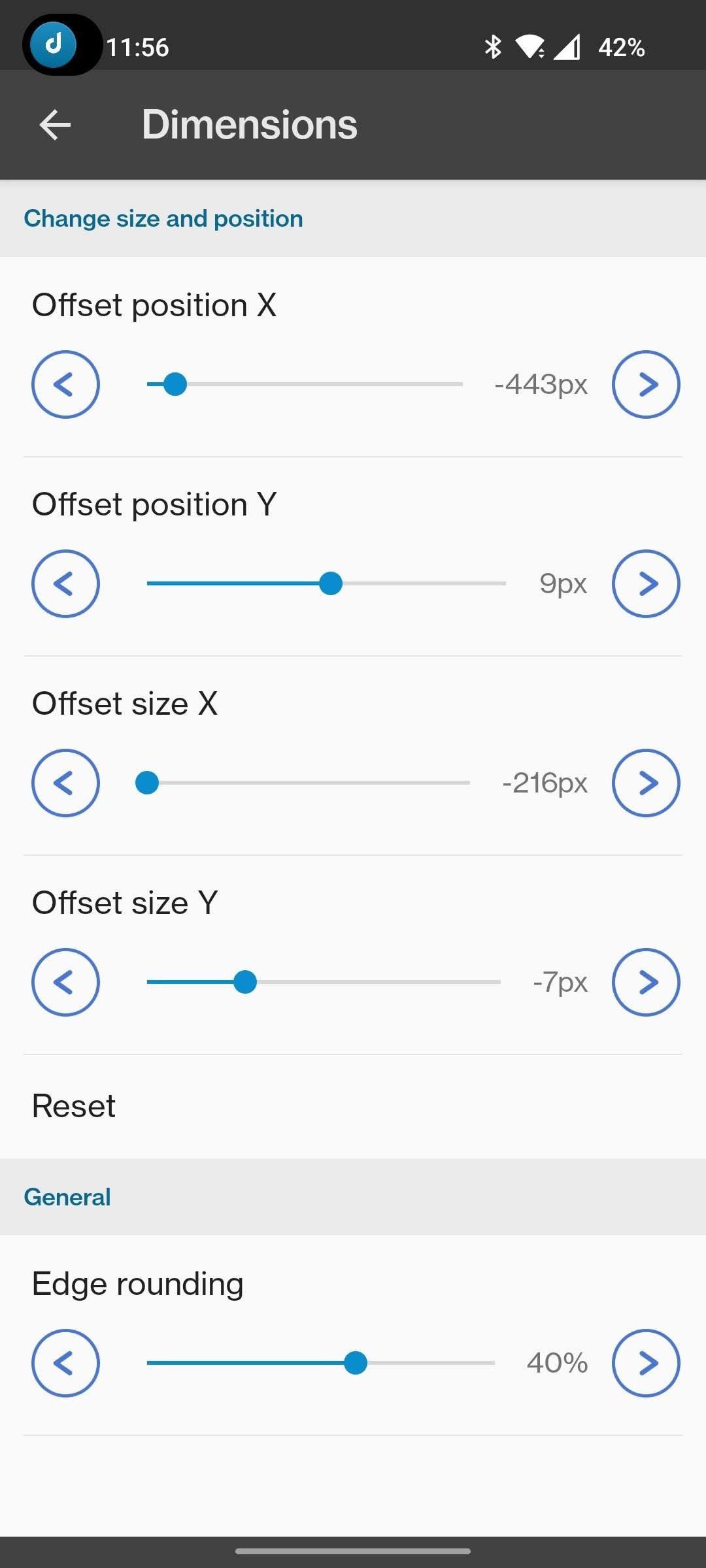Increase Offset position Y value
This screenshot has height=1568, width=706.
point(646,583)
